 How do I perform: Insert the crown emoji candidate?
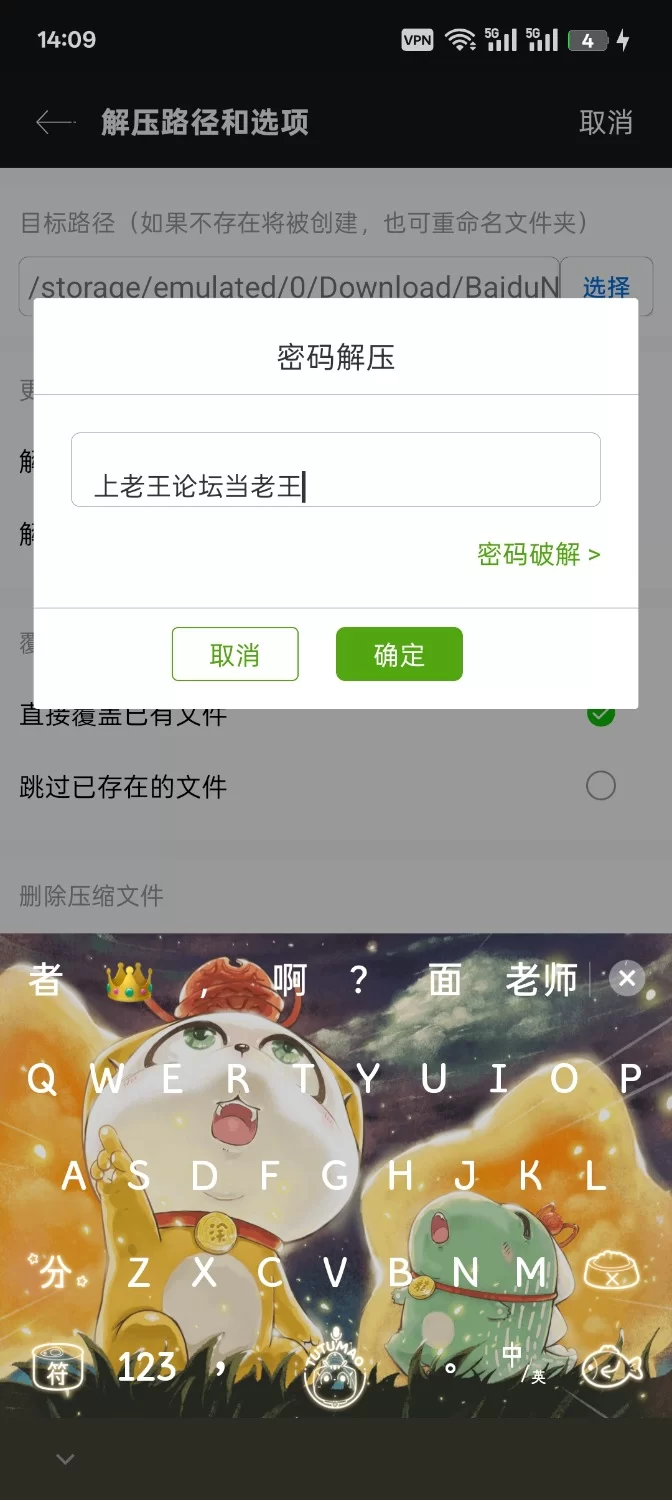pos(129,982)
